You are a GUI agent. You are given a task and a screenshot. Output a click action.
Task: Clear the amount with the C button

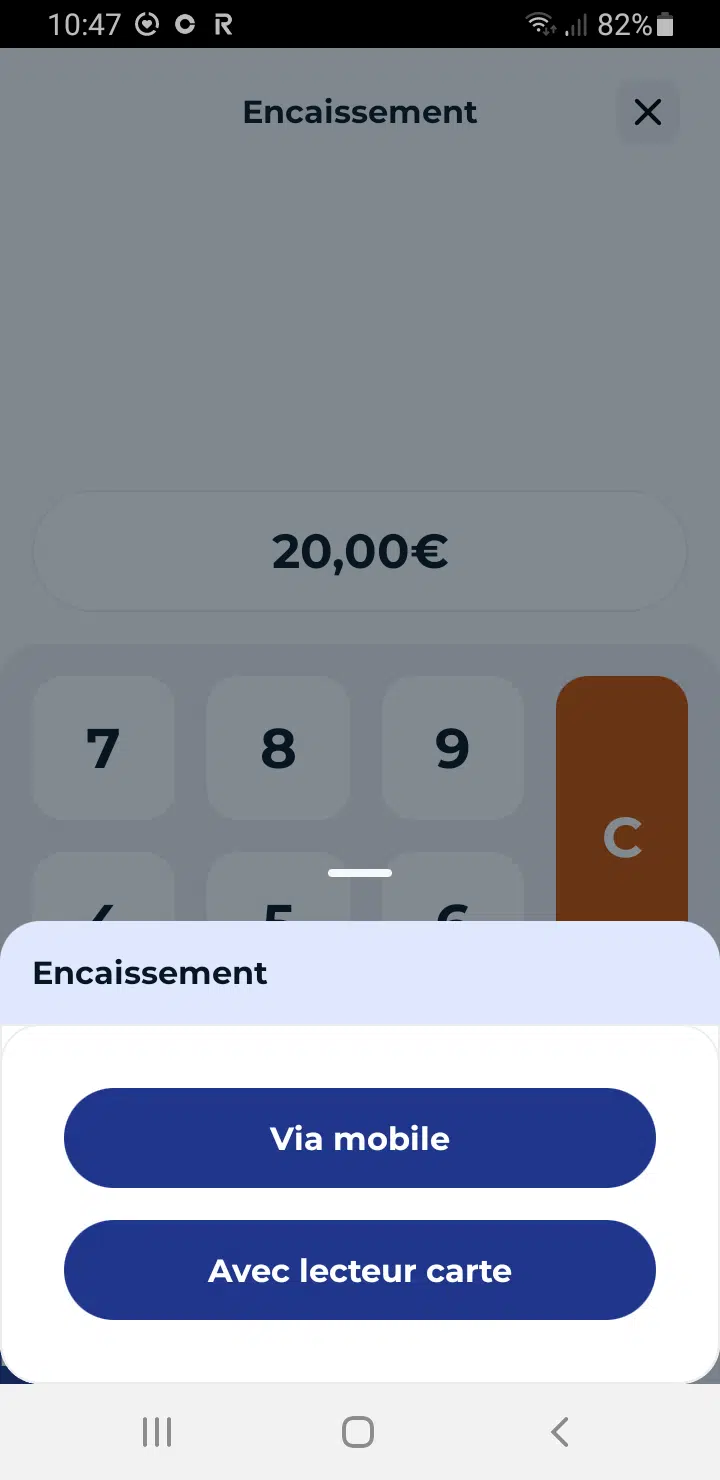coord(622,838)
